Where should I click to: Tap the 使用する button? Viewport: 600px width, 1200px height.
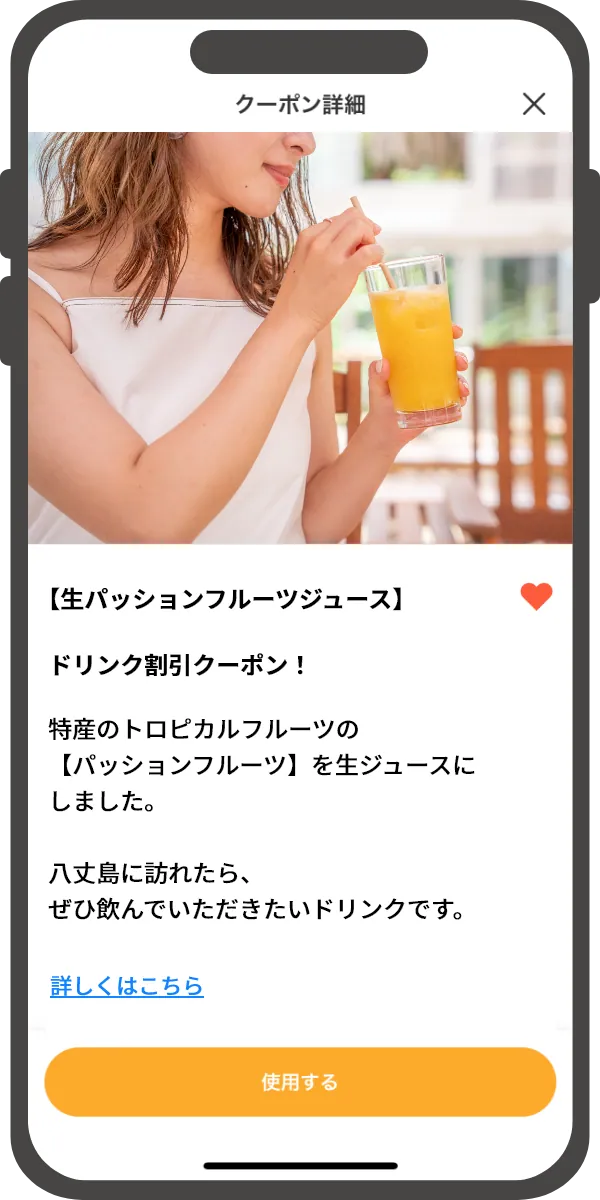(x=300, y=1082)
